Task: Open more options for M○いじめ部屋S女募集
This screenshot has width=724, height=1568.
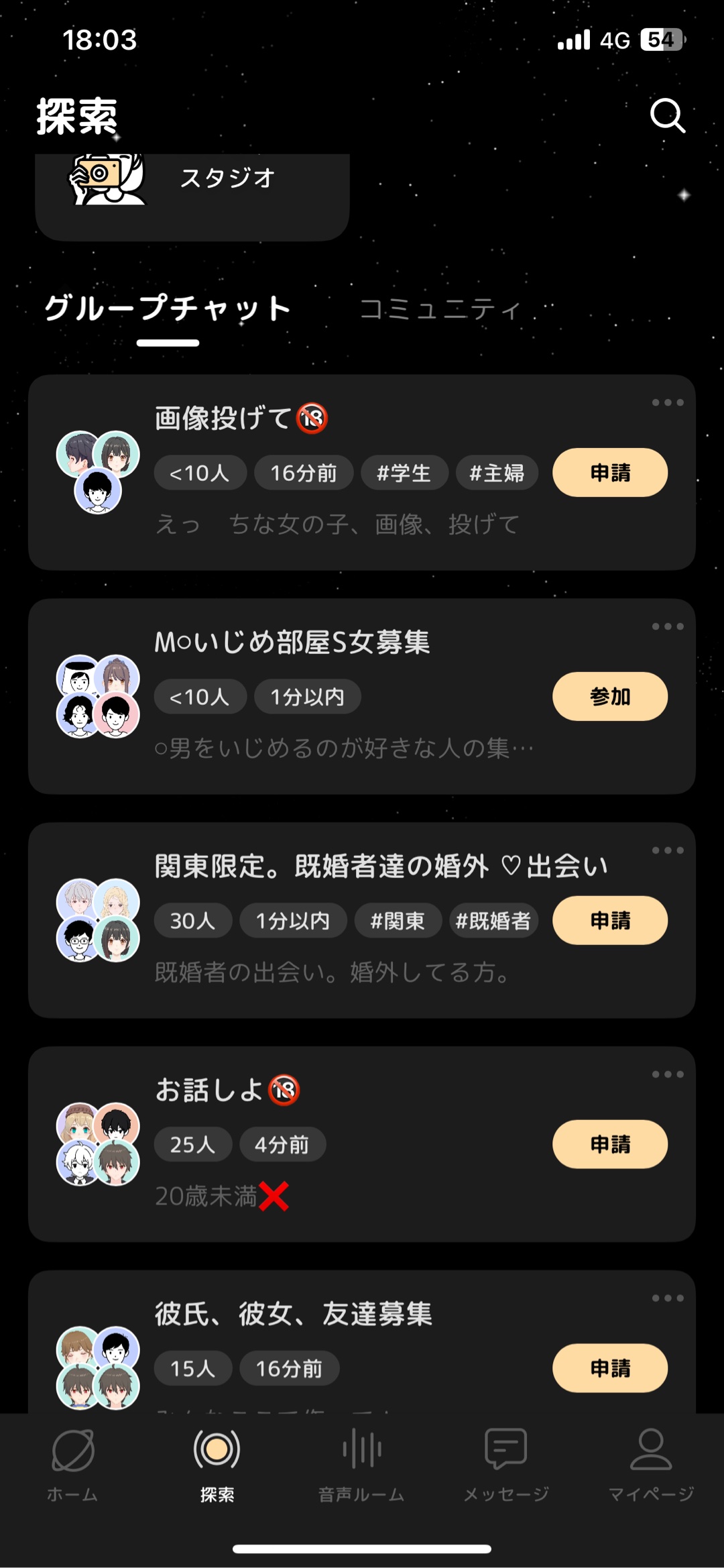Action: 668,626
